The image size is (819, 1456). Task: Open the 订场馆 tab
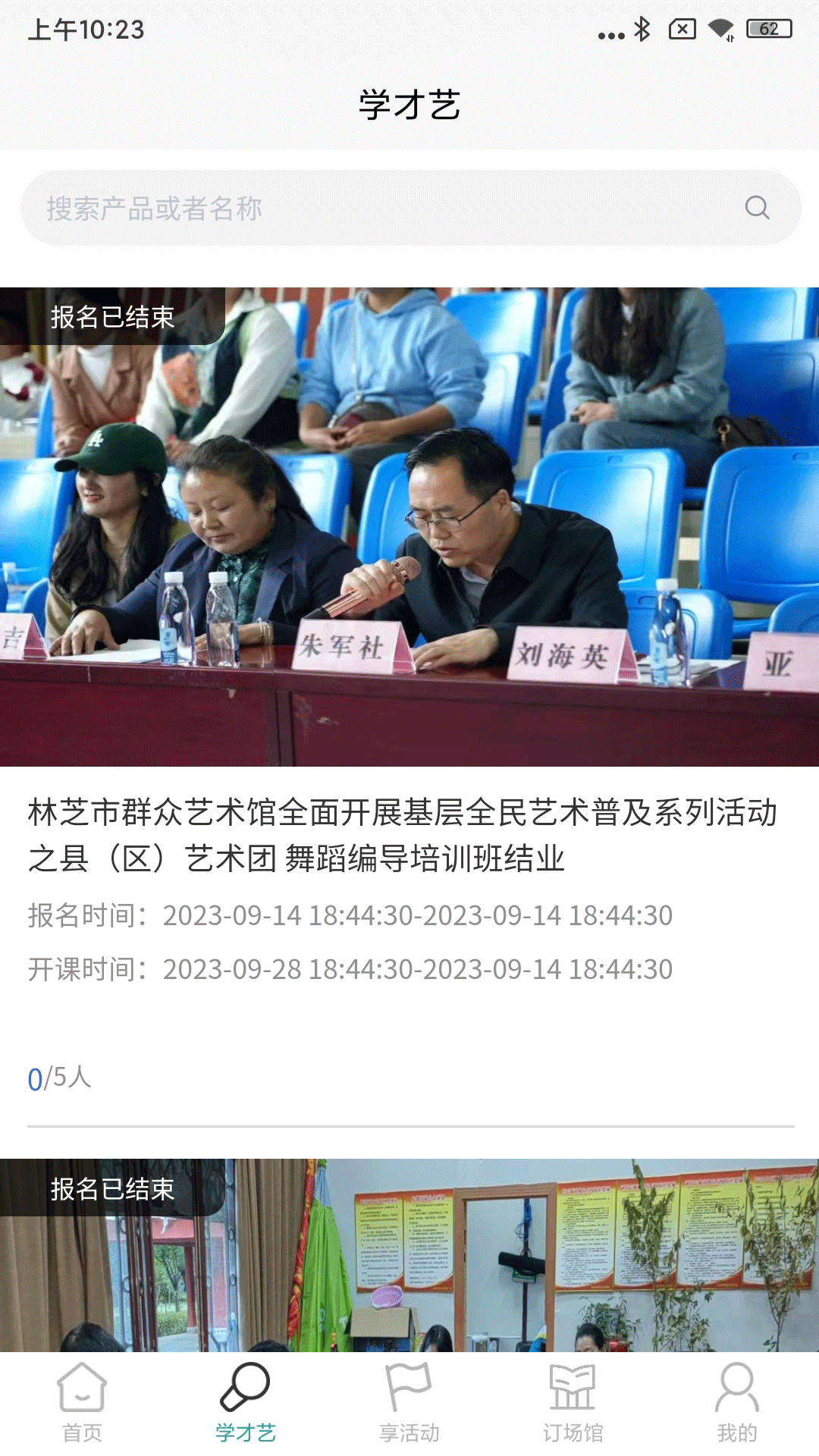573,1403
